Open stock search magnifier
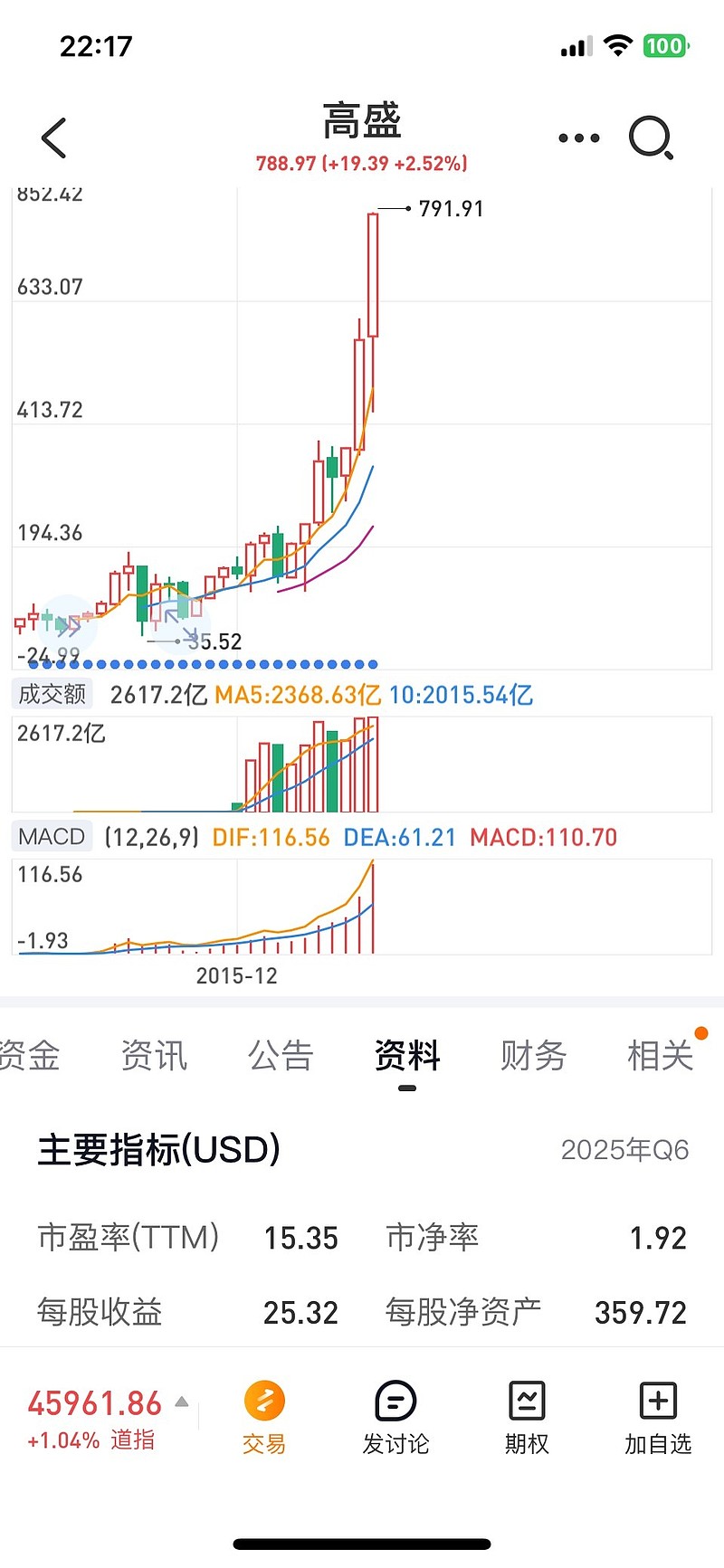Screen dimensions: 724x1568 tap(651, 138)
